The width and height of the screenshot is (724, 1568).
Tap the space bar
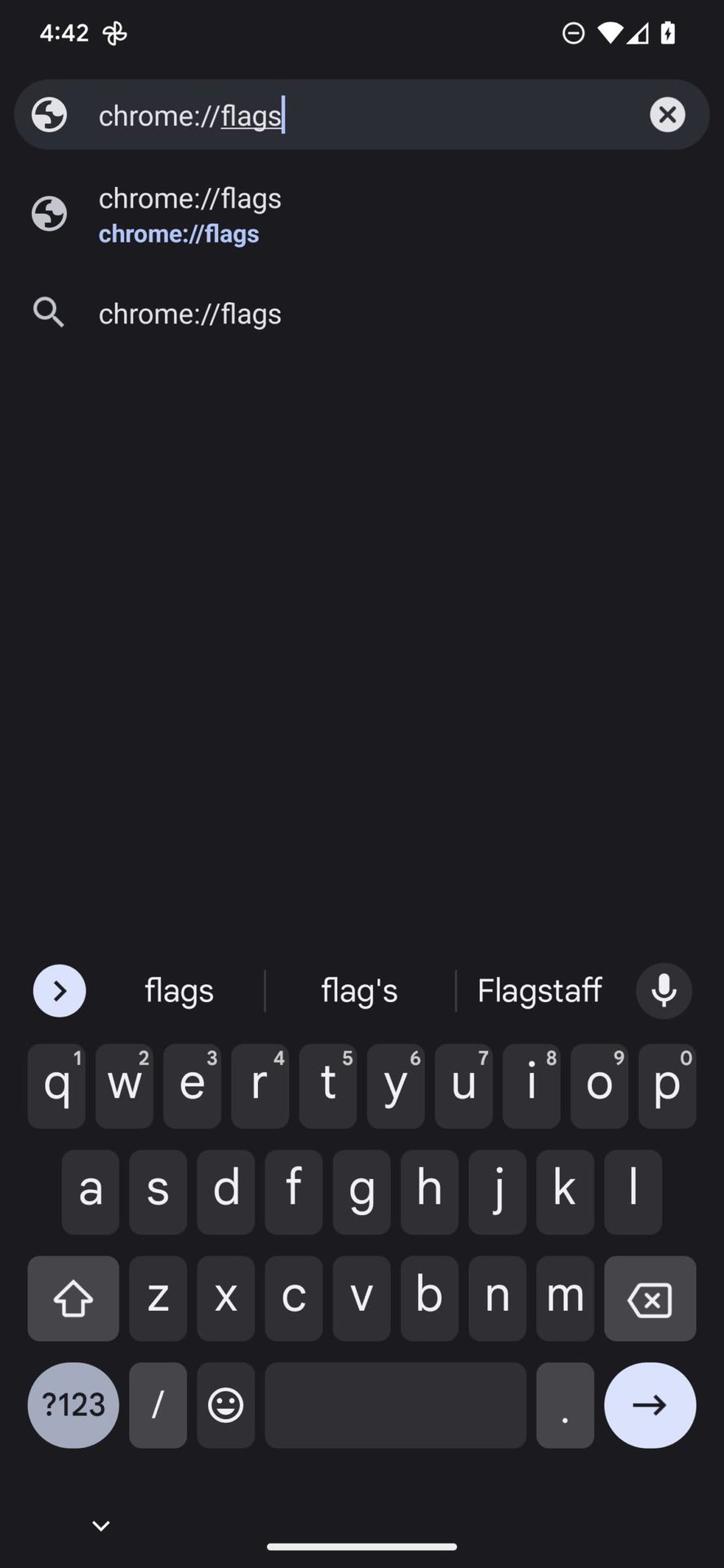[x=395, y=1405]
